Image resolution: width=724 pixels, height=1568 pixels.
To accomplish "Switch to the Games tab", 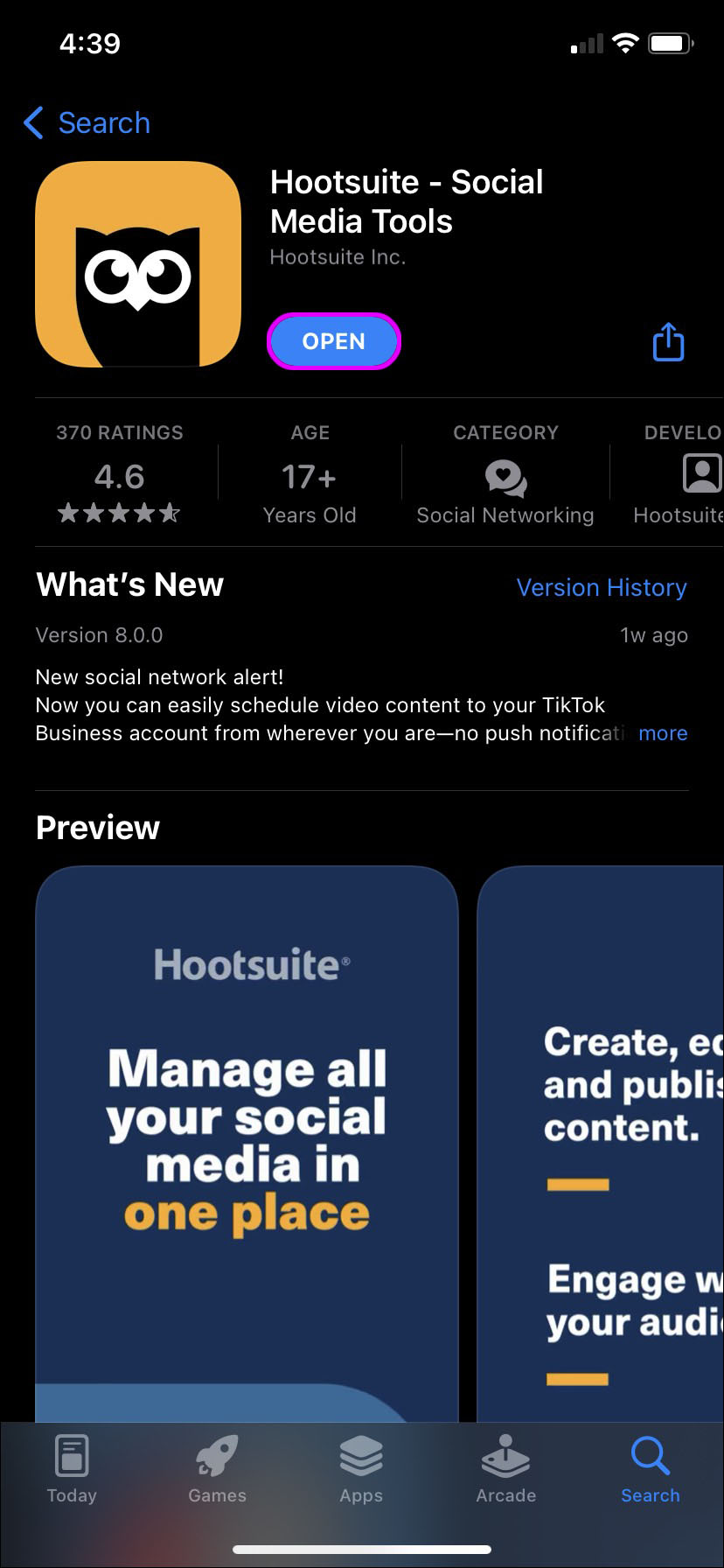I will click(x=217, y=1470).
